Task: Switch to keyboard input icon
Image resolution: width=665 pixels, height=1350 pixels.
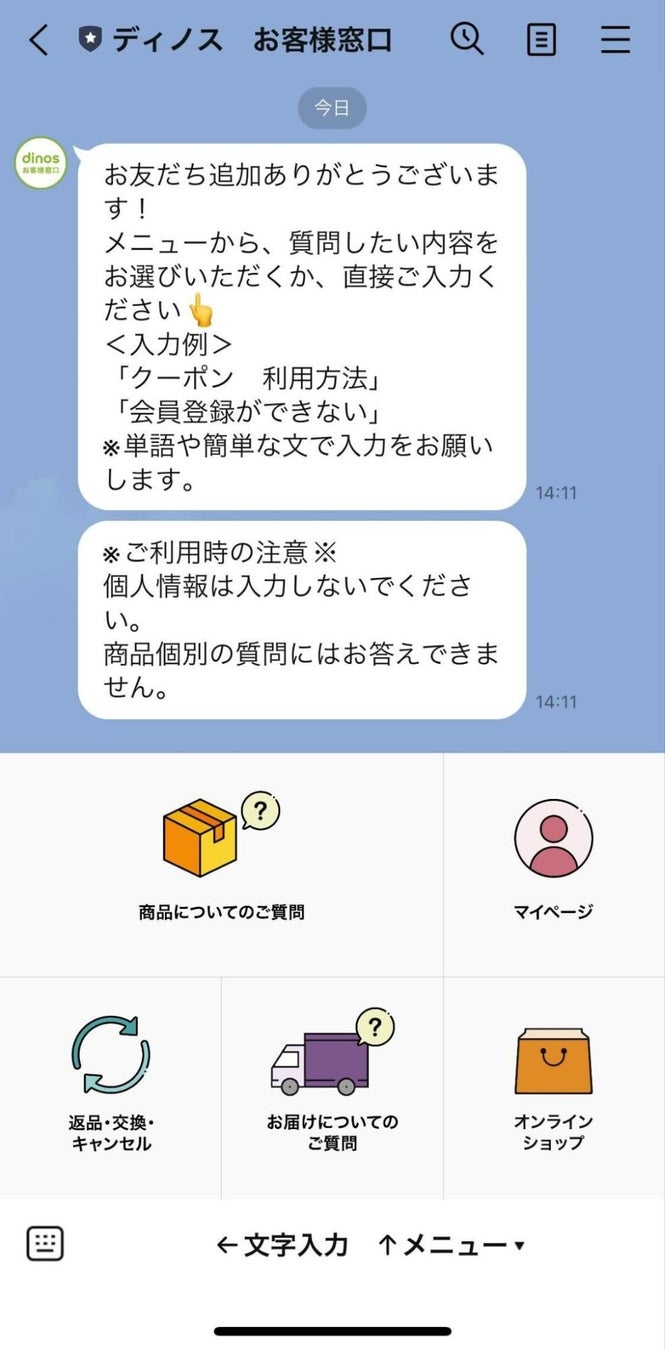Action: [45, 1243]
